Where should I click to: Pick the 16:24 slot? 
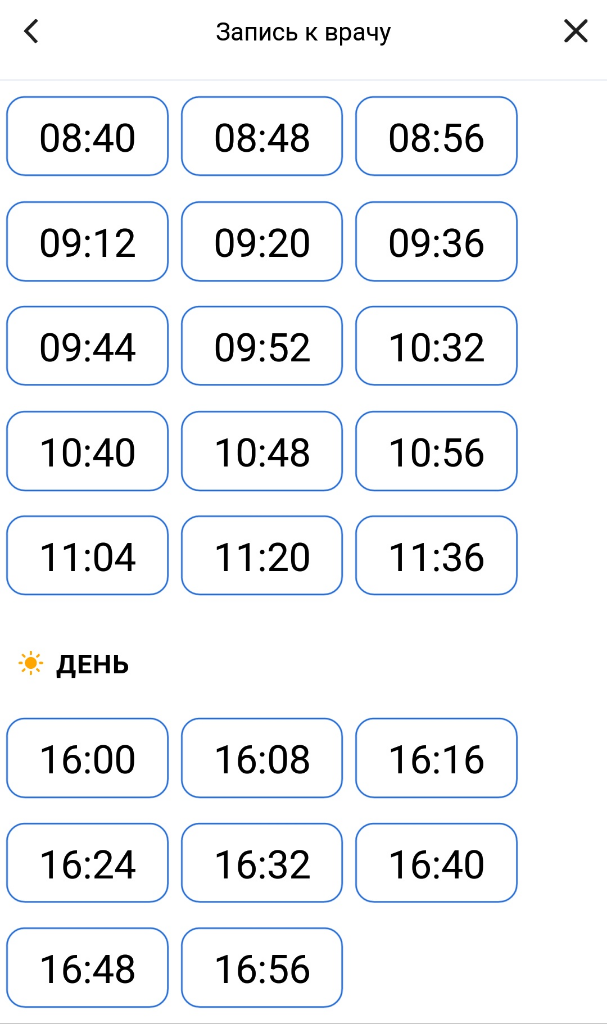point(88,863)
